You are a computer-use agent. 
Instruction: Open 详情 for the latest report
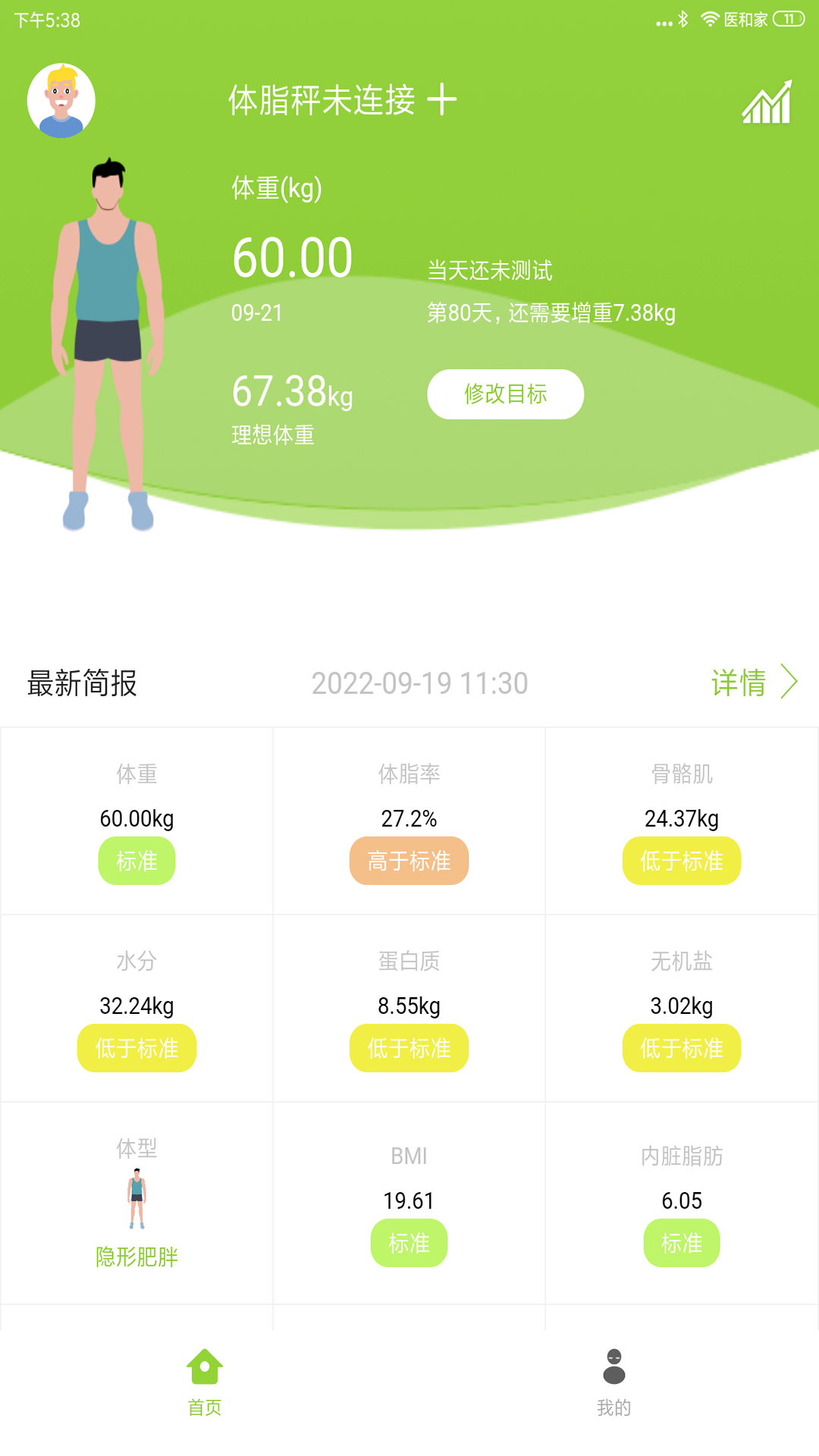point(739,682)
